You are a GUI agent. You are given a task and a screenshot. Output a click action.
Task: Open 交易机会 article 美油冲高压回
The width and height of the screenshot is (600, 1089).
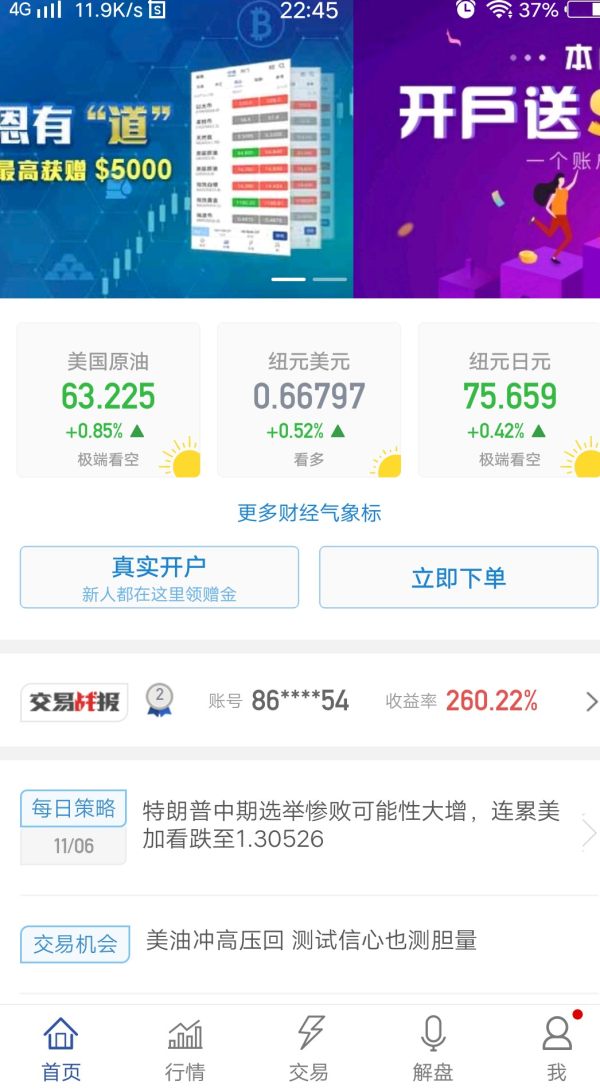coord(311,941)
